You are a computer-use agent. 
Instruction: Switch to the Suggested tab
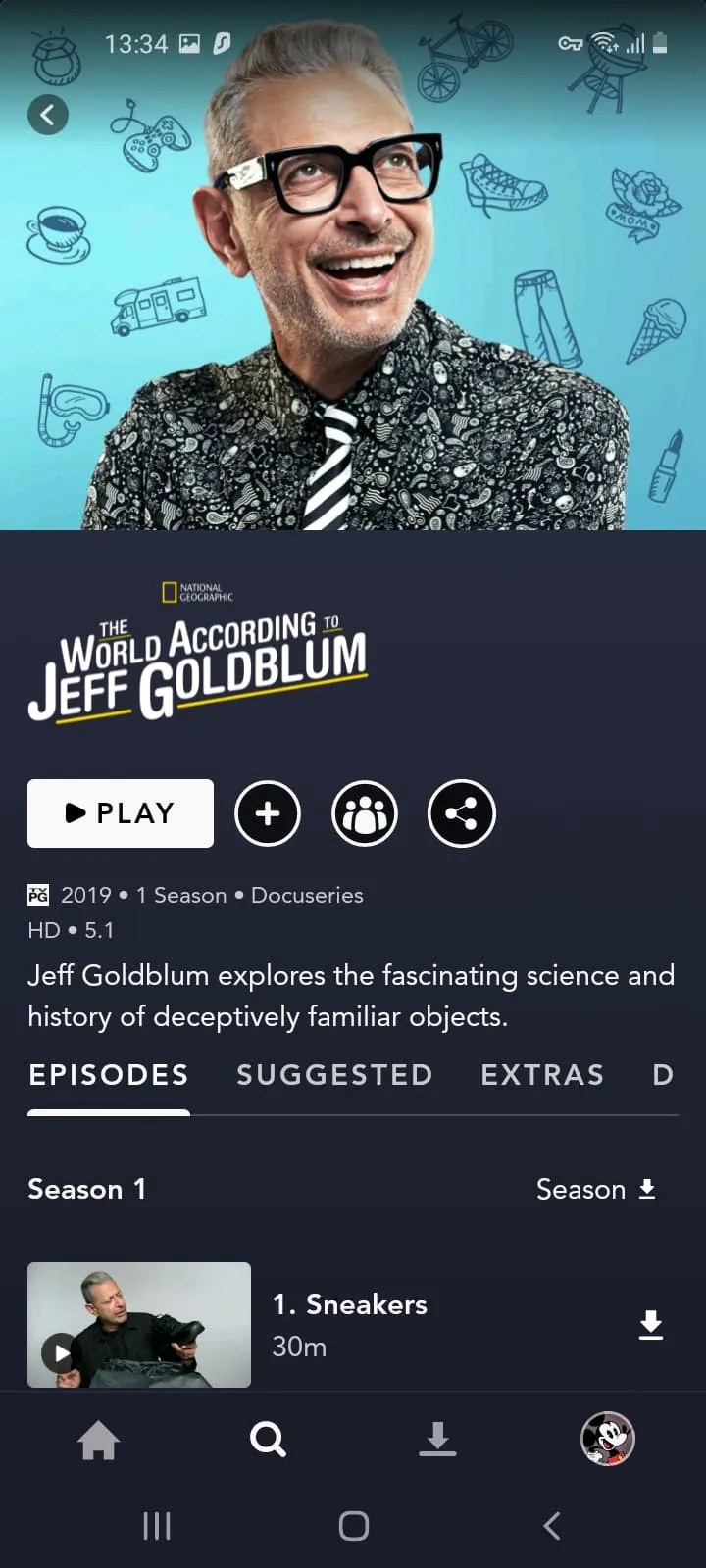[x=334, y=1075]
